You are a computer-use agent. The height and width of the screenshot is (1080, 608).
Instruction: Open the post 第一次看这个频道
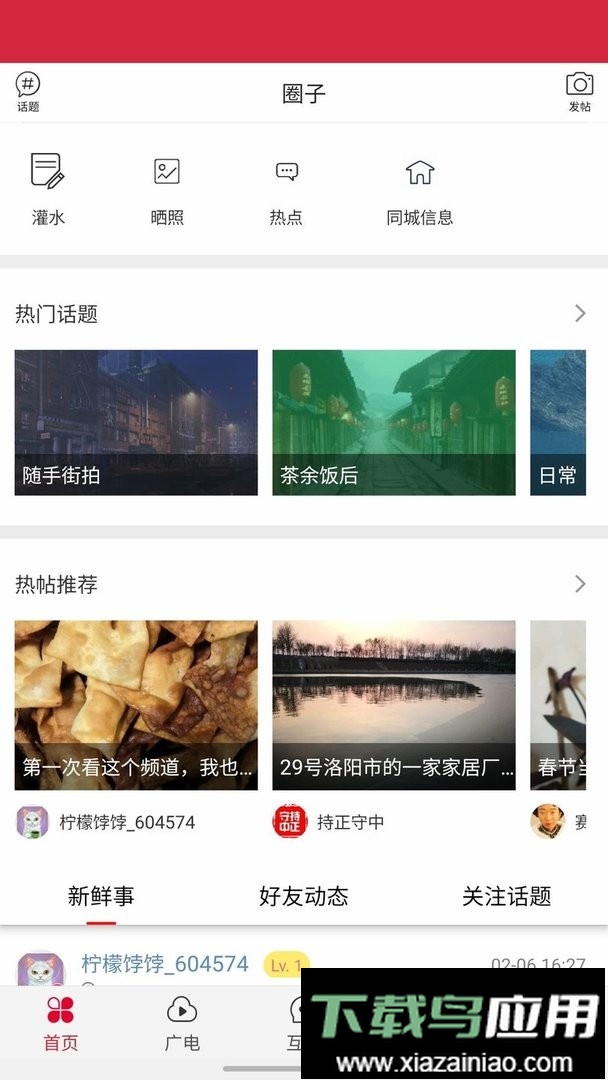pos(136,705)
